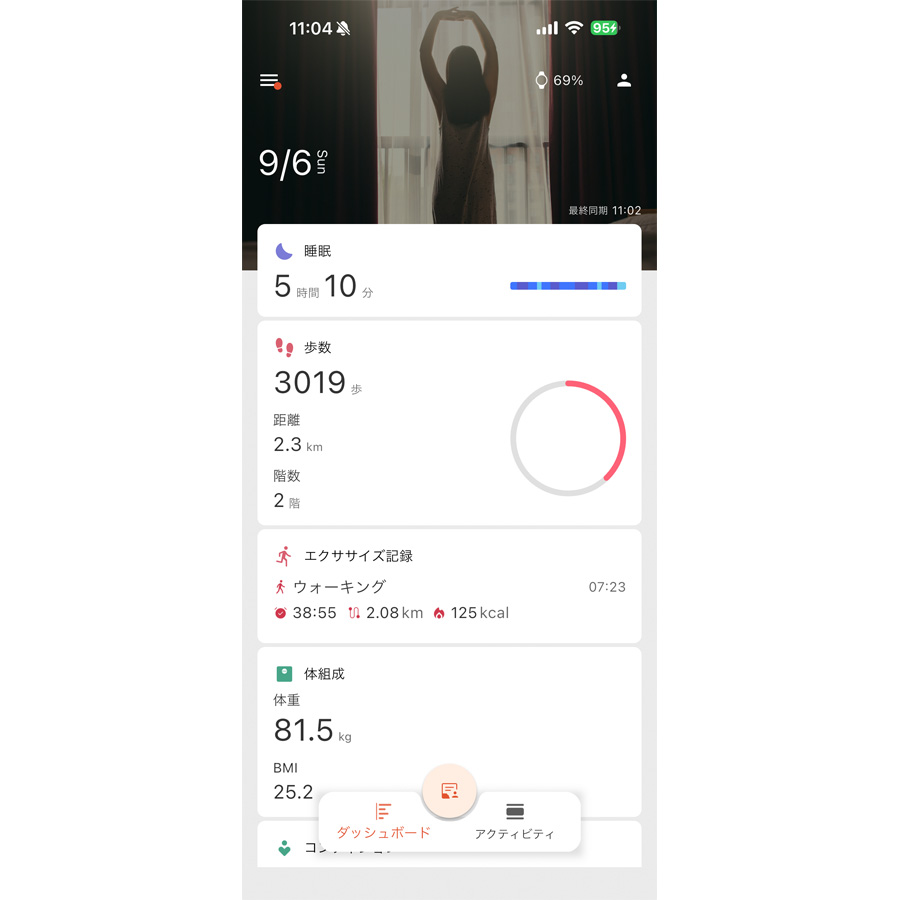The image size is (900, 900).
Task: Tap the orange center record button
Action: [449, 791]
